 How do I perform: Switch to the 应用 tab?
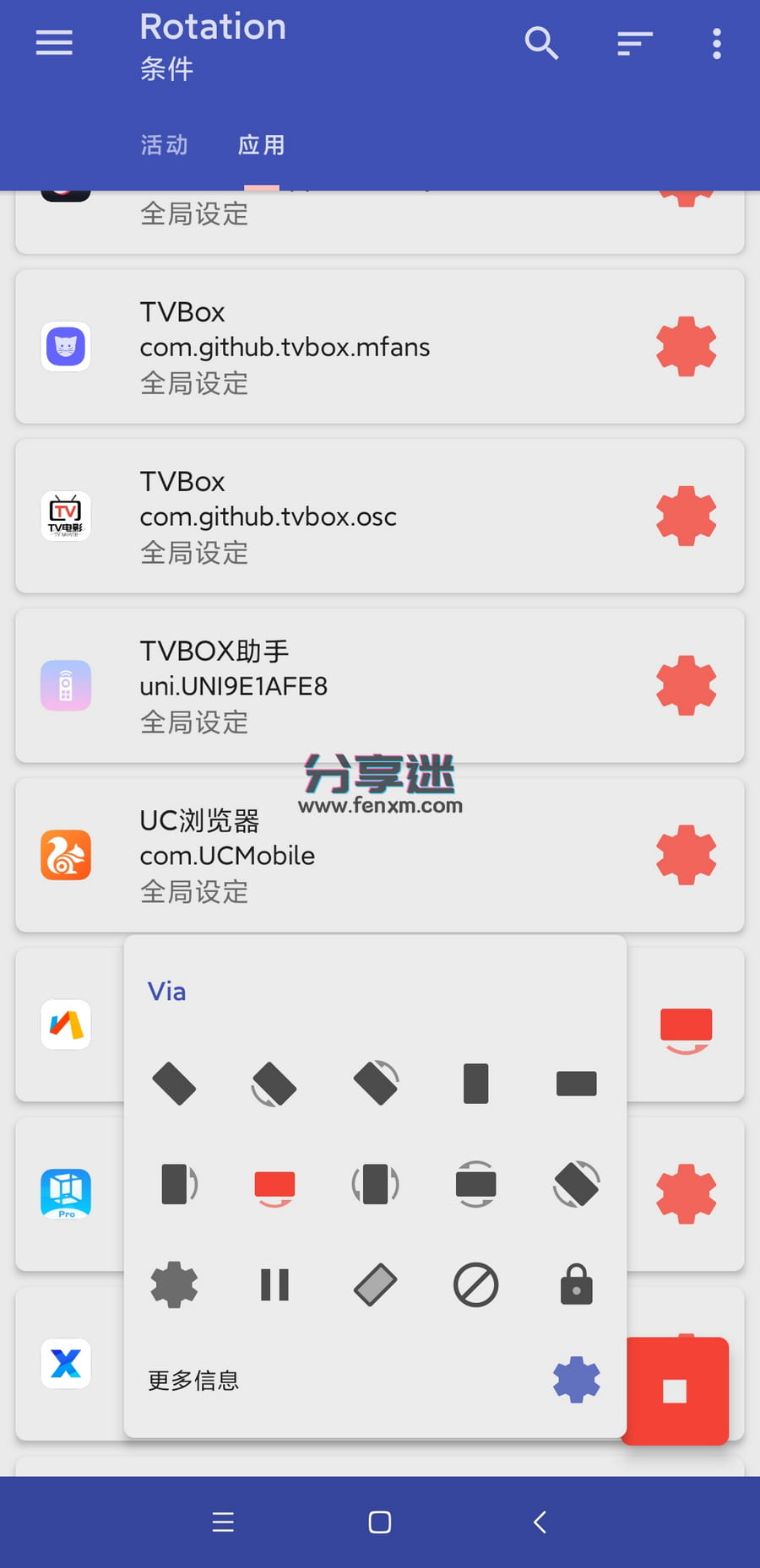click(262, 144)
